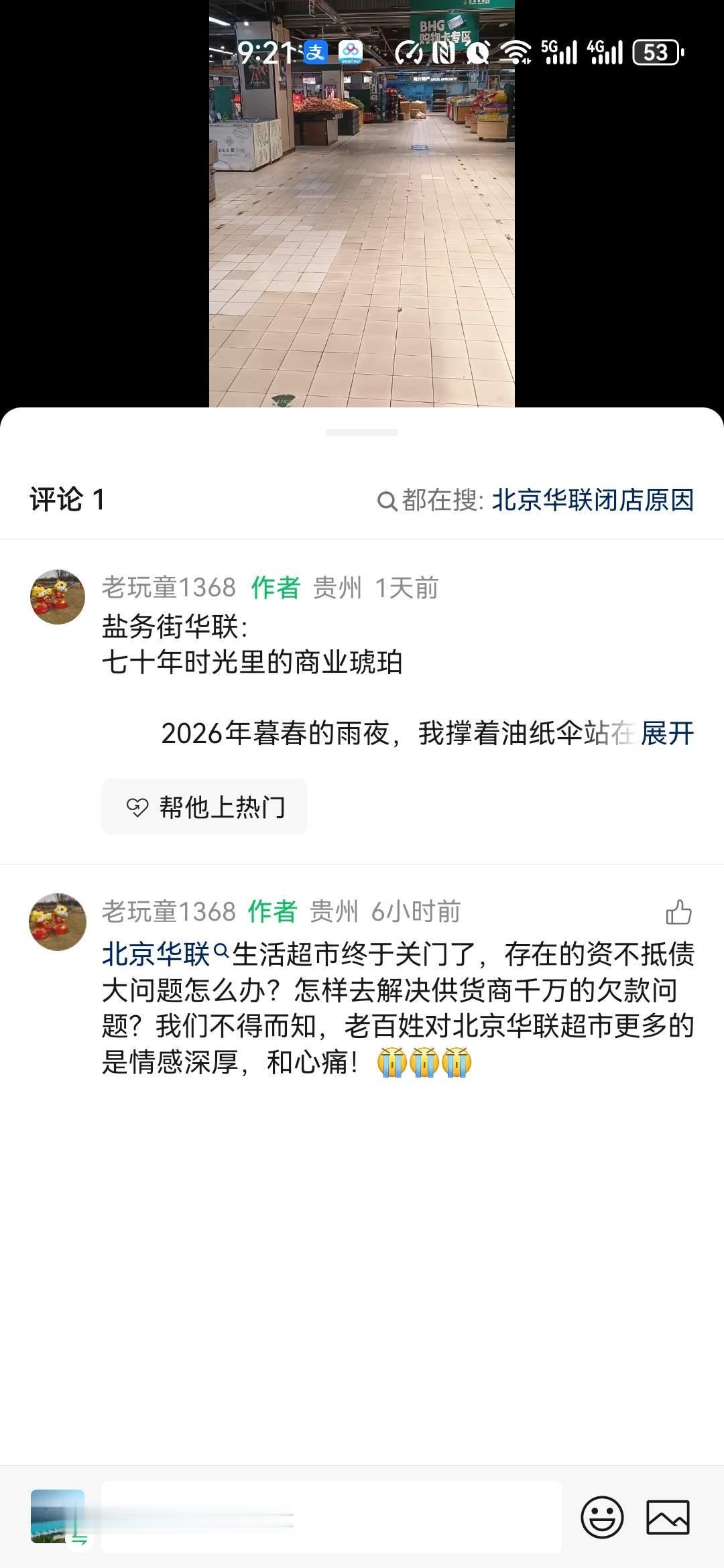Tap the 帮他上热门 button
This screenshot has height=1568, width=724.
(204, 808)
